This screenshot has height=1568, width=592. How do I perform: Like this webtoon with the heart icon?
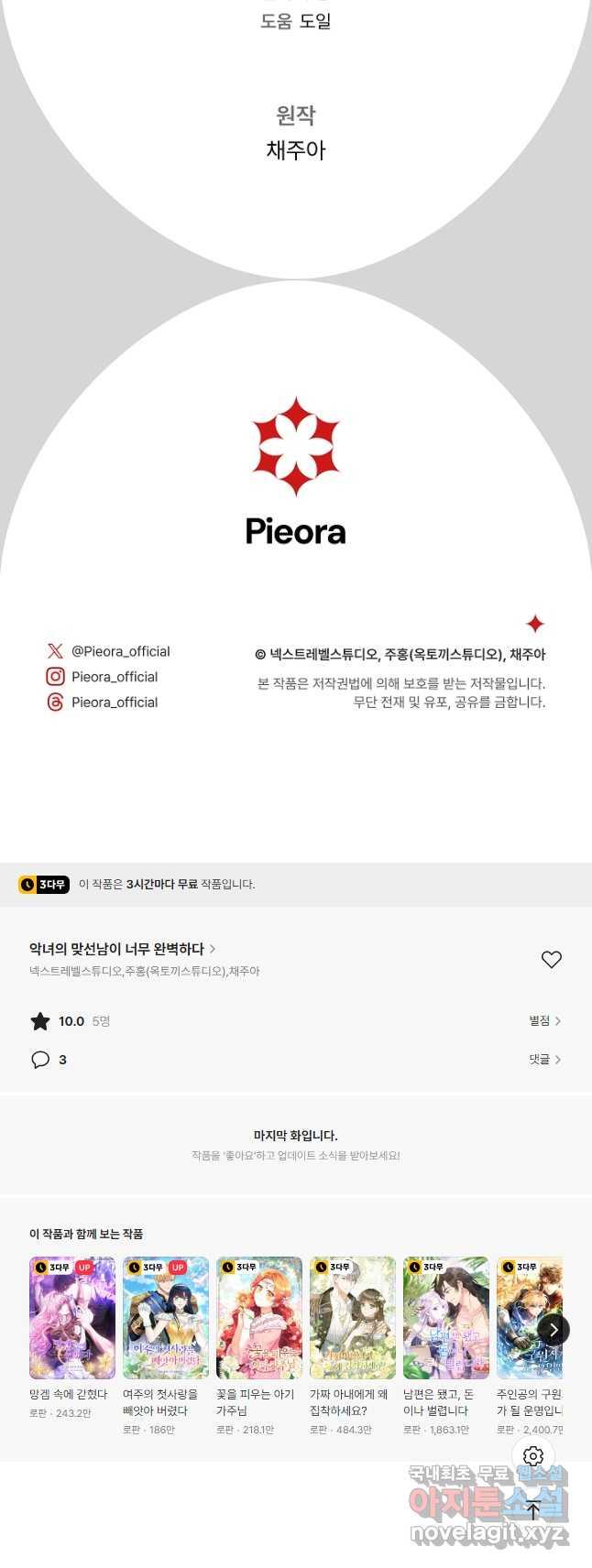tap(551, 959)
